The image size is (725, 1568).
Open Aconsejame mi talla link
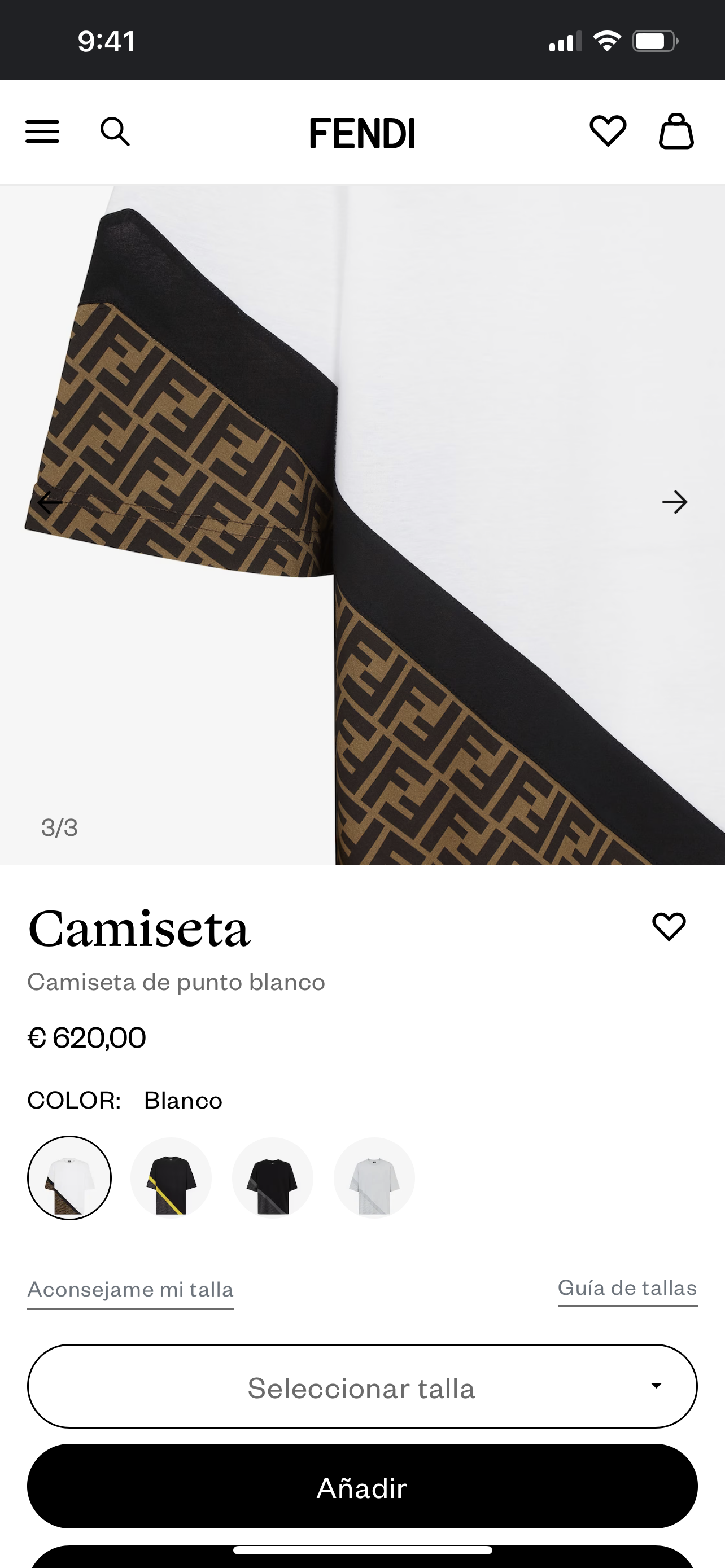point(130,1289)
